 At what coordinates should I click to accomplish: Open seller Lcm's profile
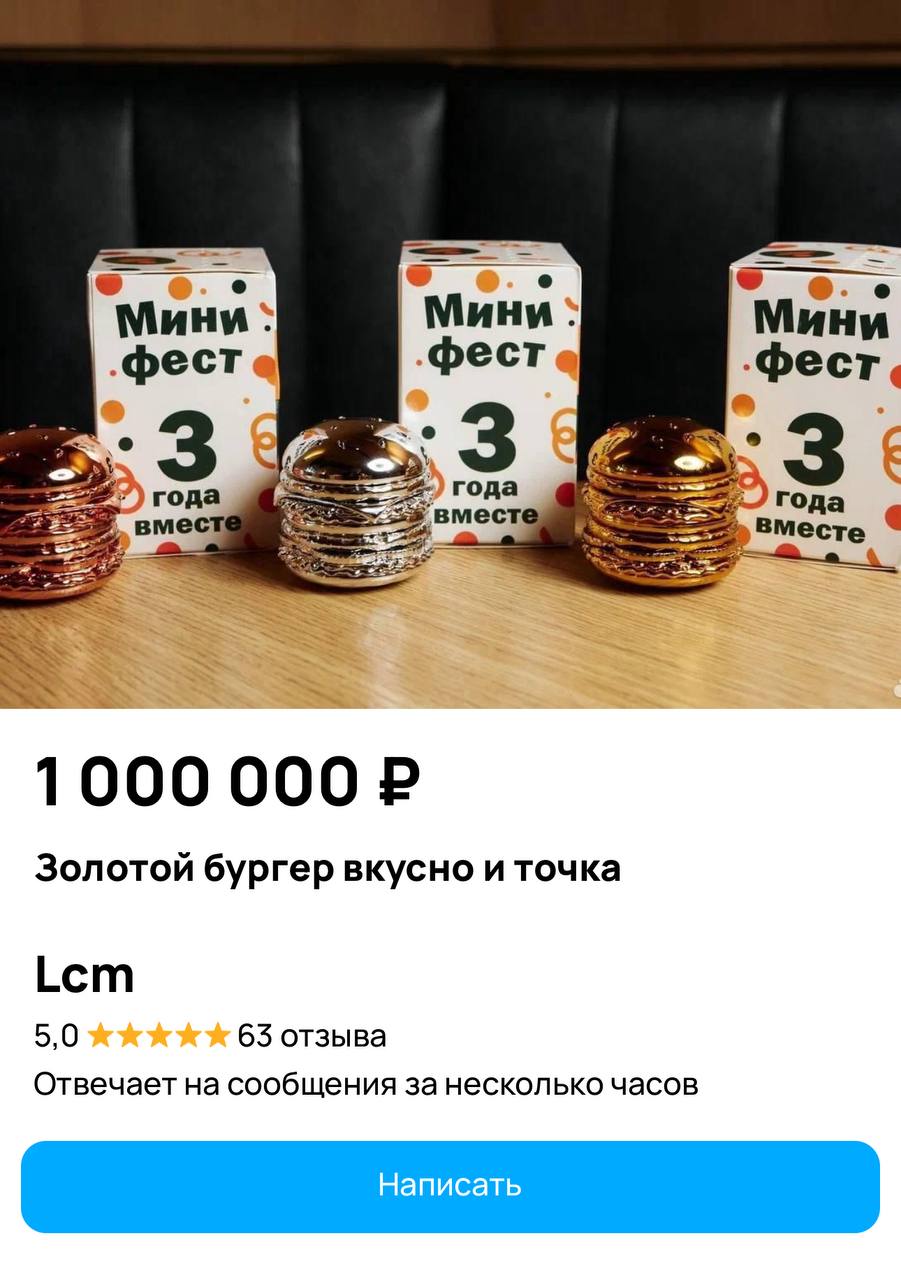click(85, 975)
